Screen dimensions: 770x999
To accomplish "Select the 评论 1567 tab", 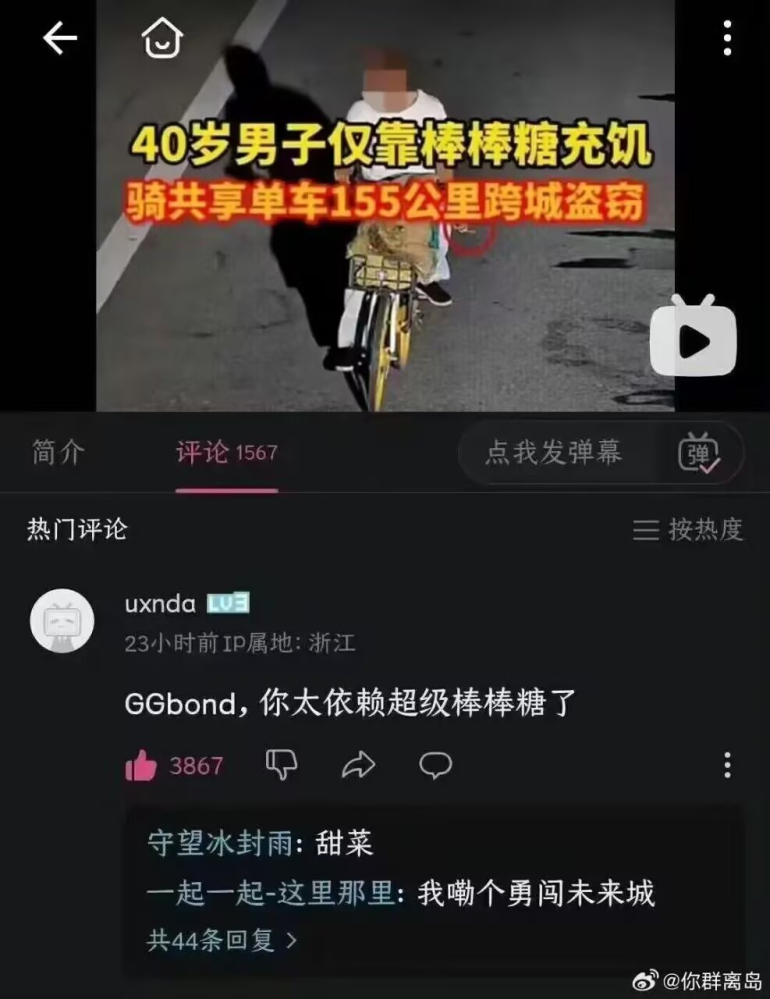I will coord(225,452).
